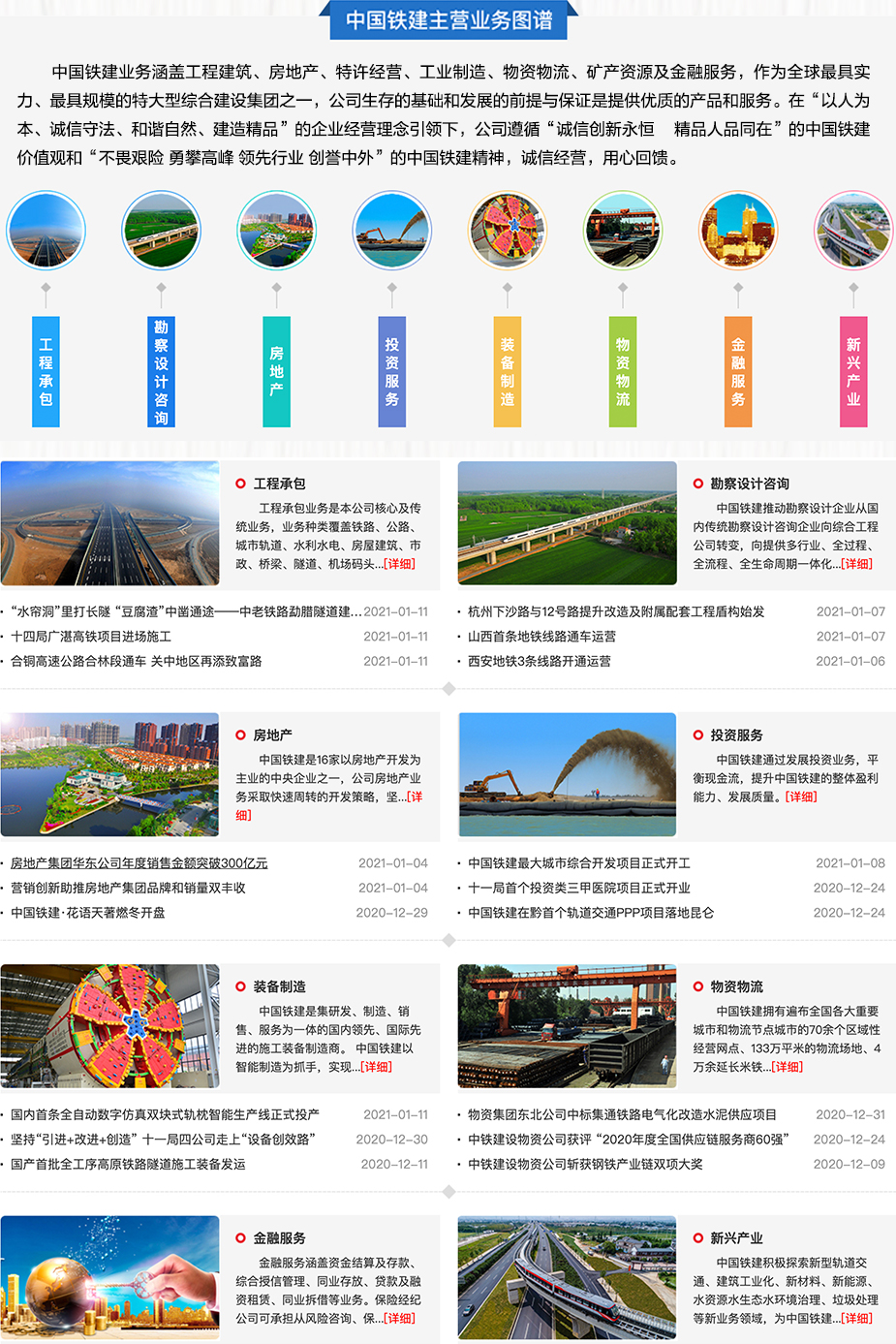Open 详细 link in 投资服务 section
The image size is (896, 1344).
(x=801, y=797)
